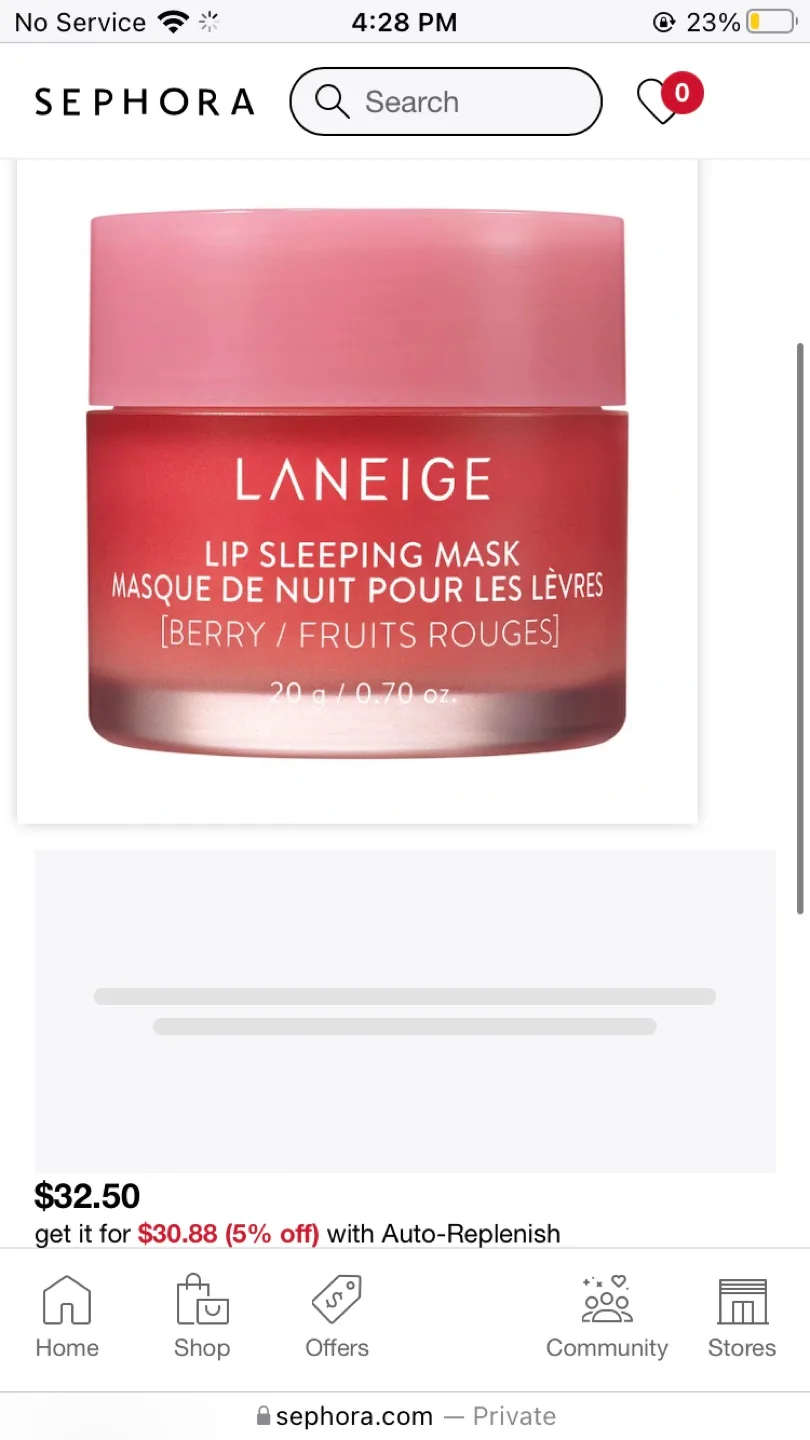The image size is (810, 1440).
Task: Open the Auto-Replenish discount offer link
Action: click(x=232, y=1233)
